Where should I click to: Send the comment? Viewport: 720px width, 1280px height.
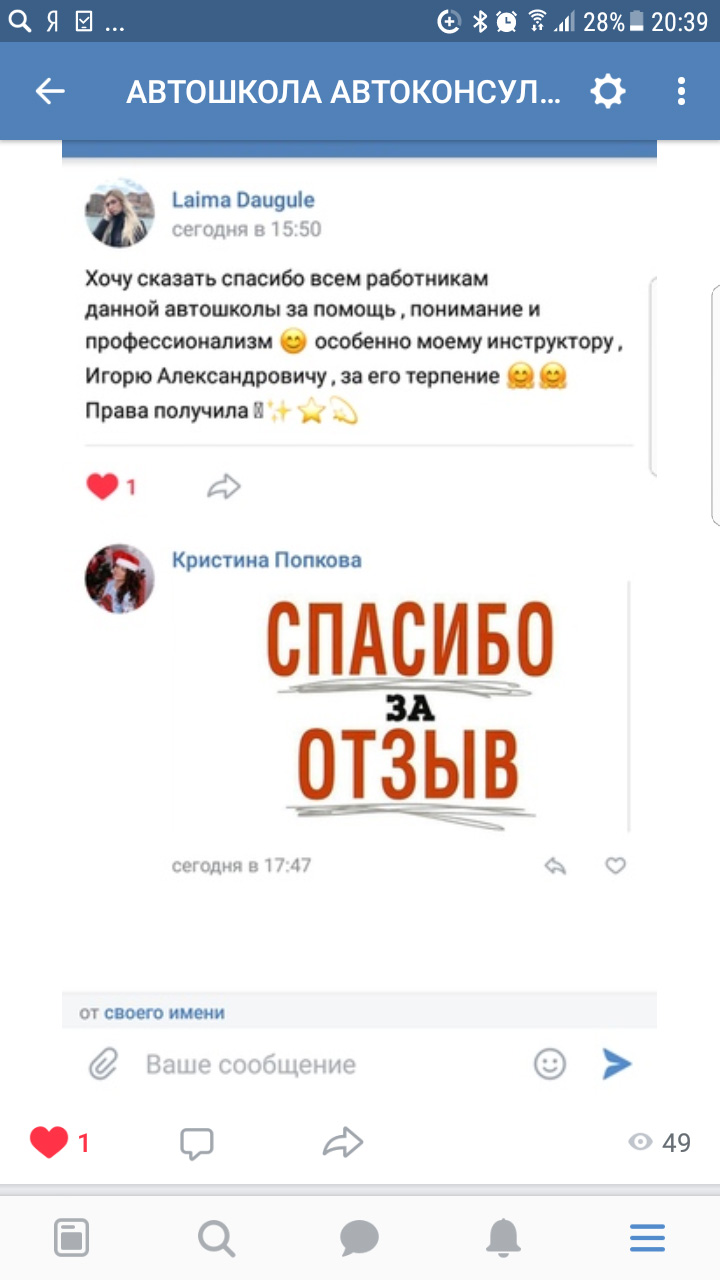pos(617,1064)
